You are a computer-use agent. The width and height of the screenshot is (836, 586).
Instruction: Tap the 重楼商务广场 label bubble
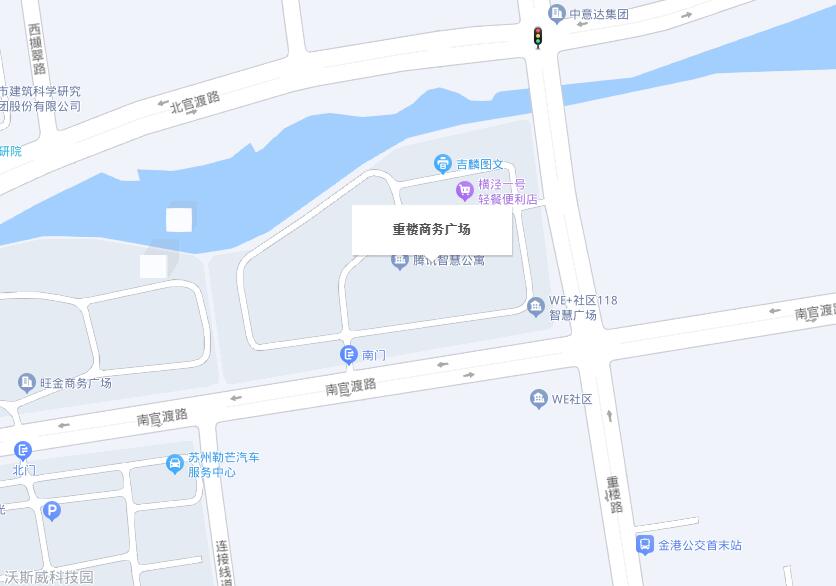pos(431,230)
